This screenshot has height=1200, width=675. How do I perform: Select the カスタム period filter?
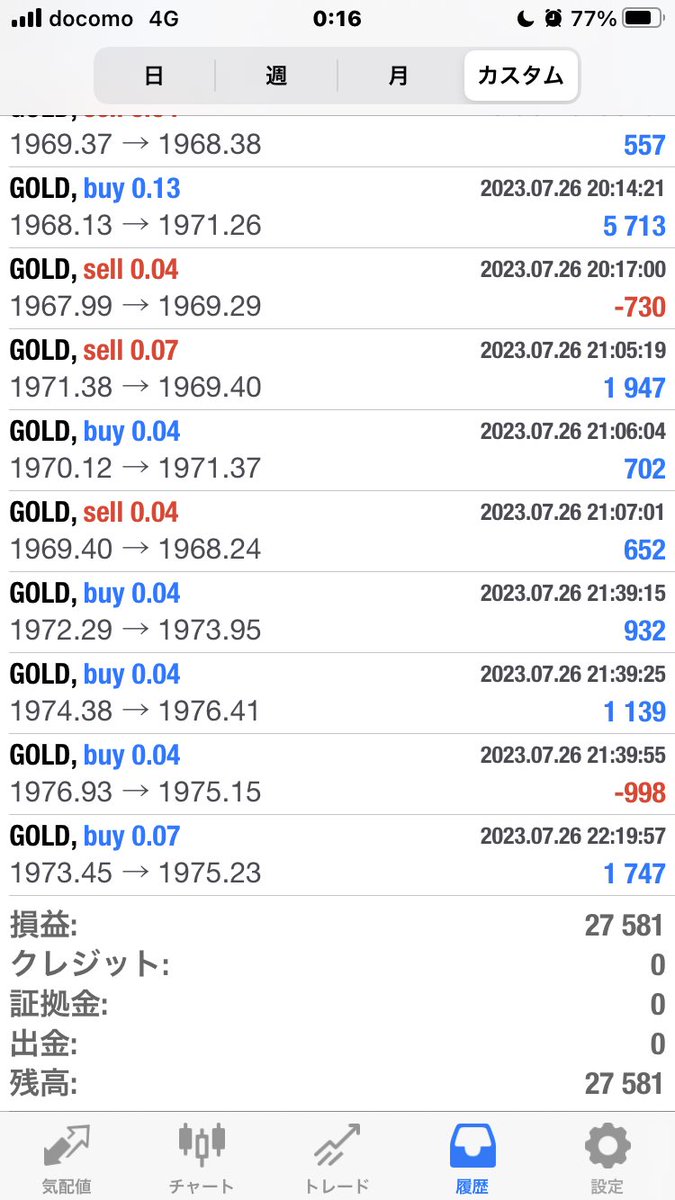[521, 75]
